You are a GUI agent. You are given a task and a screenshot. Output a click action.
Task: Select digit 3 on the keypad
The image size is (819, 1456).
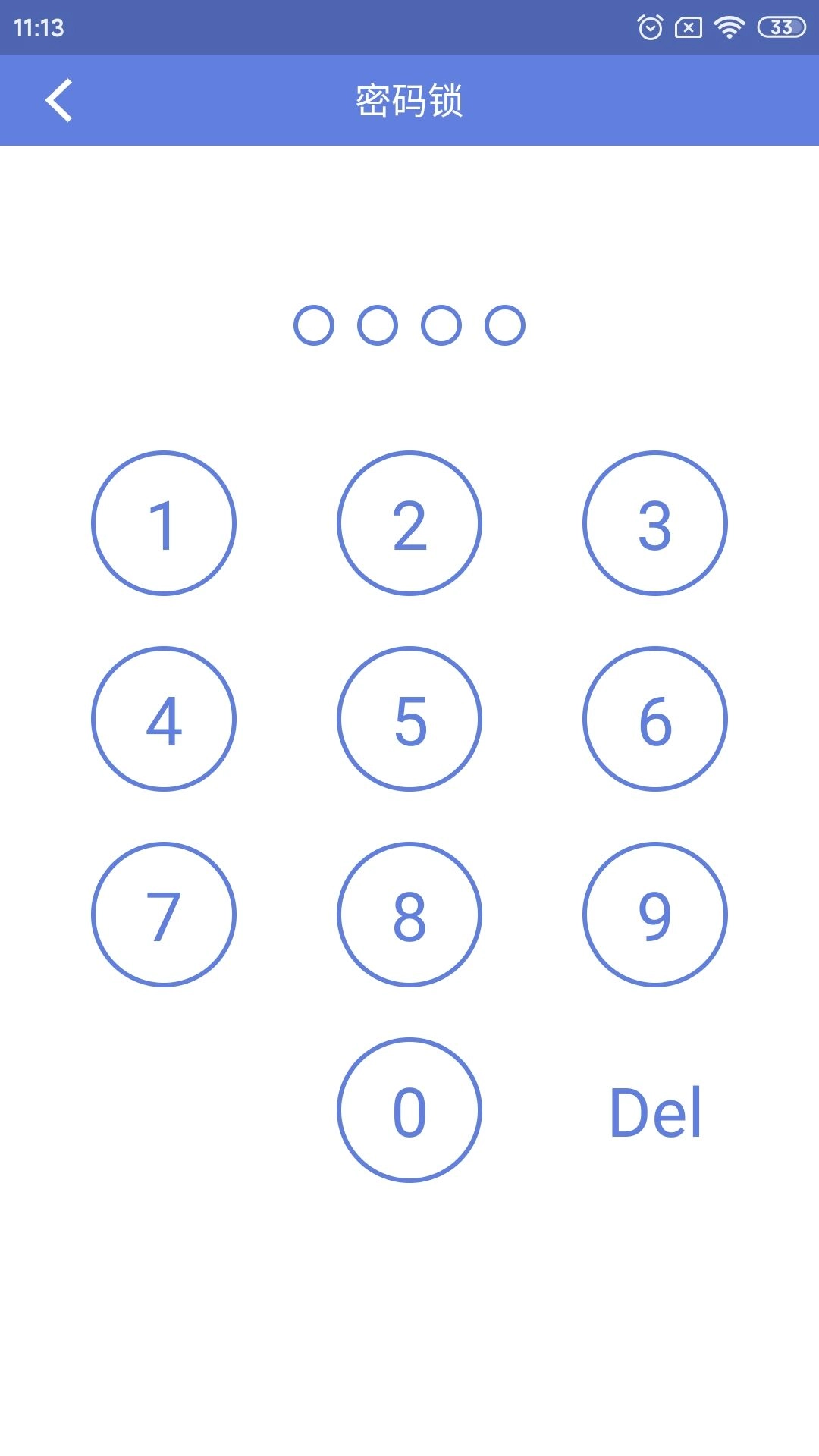click(x=655, y=523)
